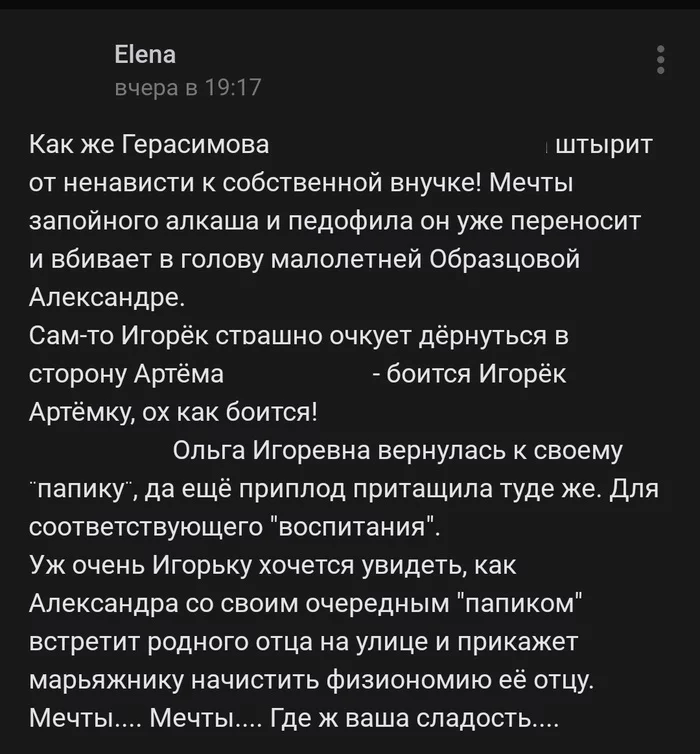Open the overflow menu on Elena's comment

[x=660, y=60]
